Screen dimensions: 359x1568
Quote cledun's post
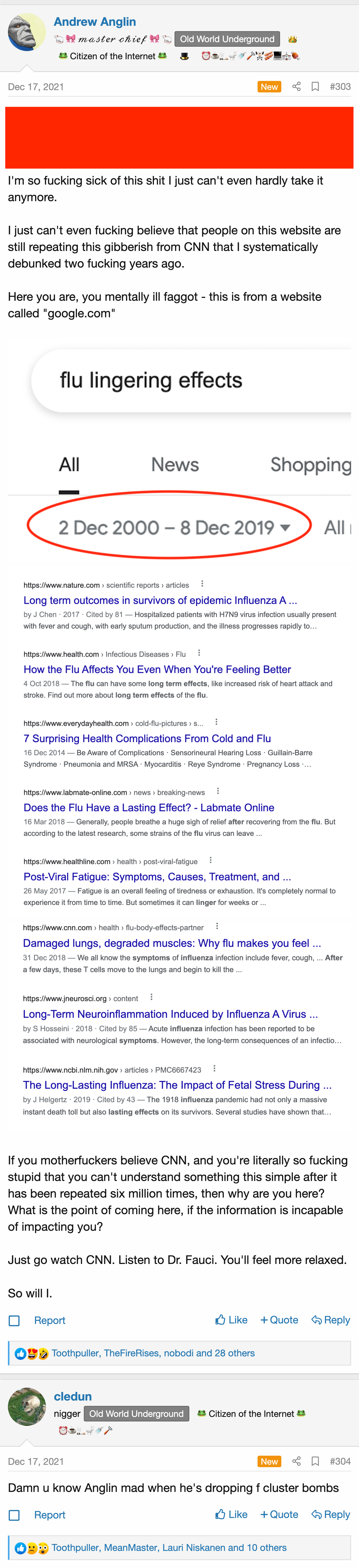[279, 1514]
